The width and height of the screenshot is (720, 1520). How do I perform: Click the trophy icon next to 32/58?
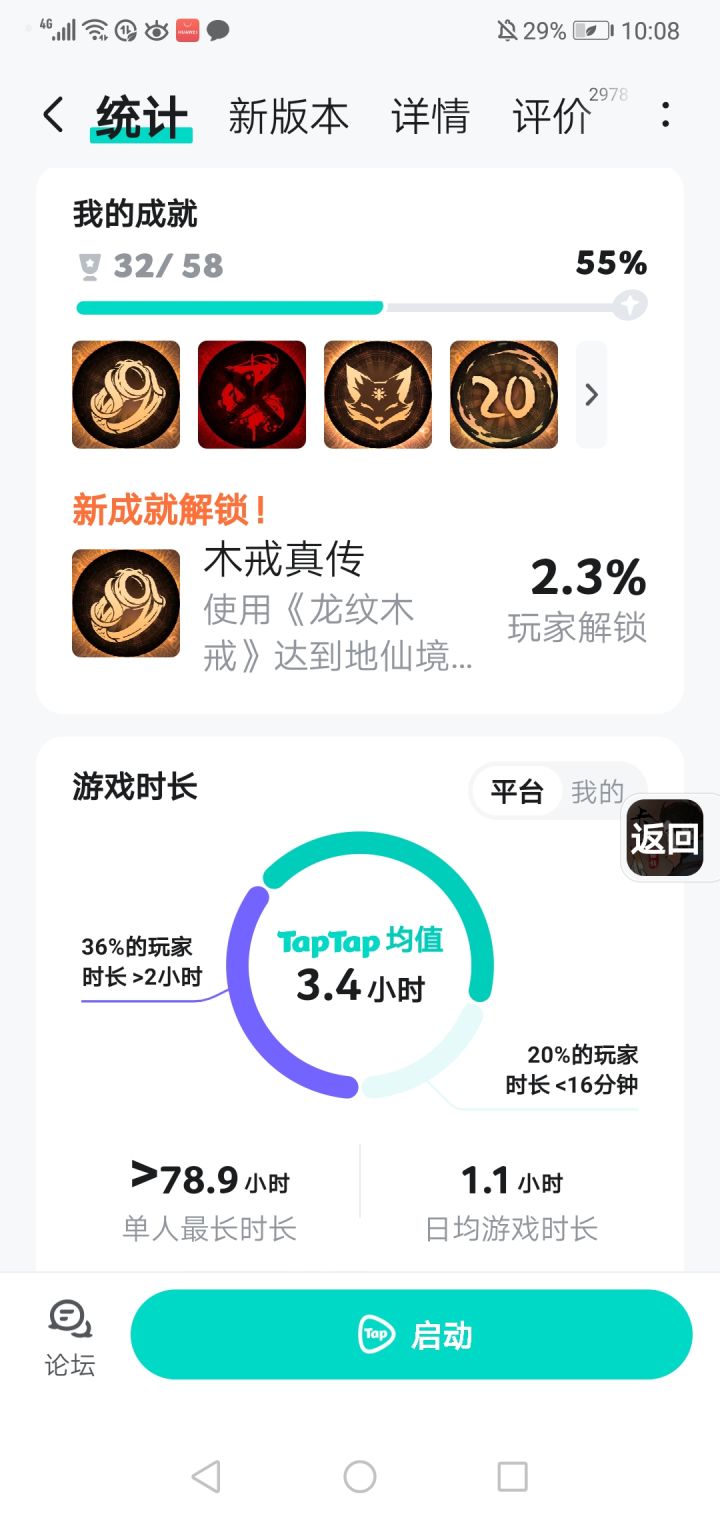90,265
